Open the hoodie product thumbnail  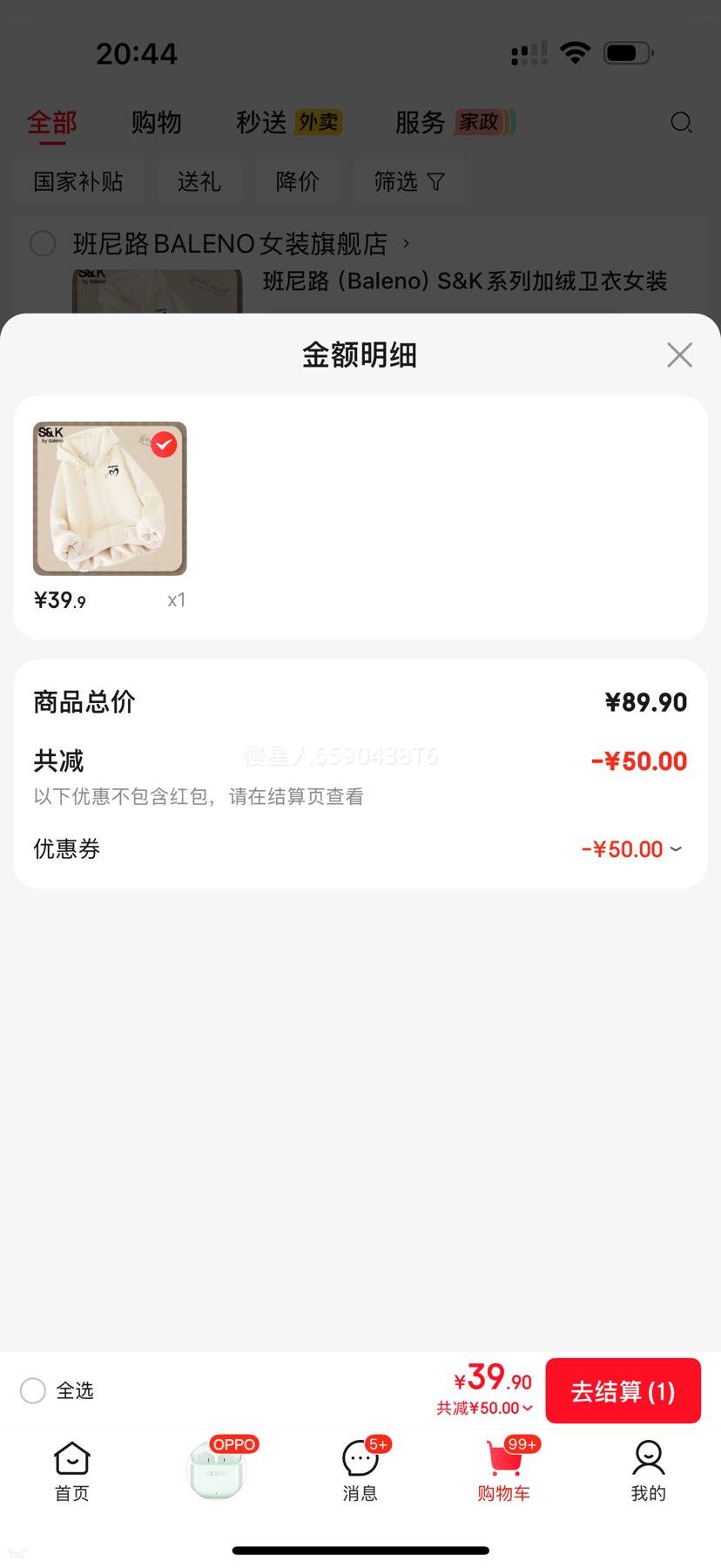point(109,497)
